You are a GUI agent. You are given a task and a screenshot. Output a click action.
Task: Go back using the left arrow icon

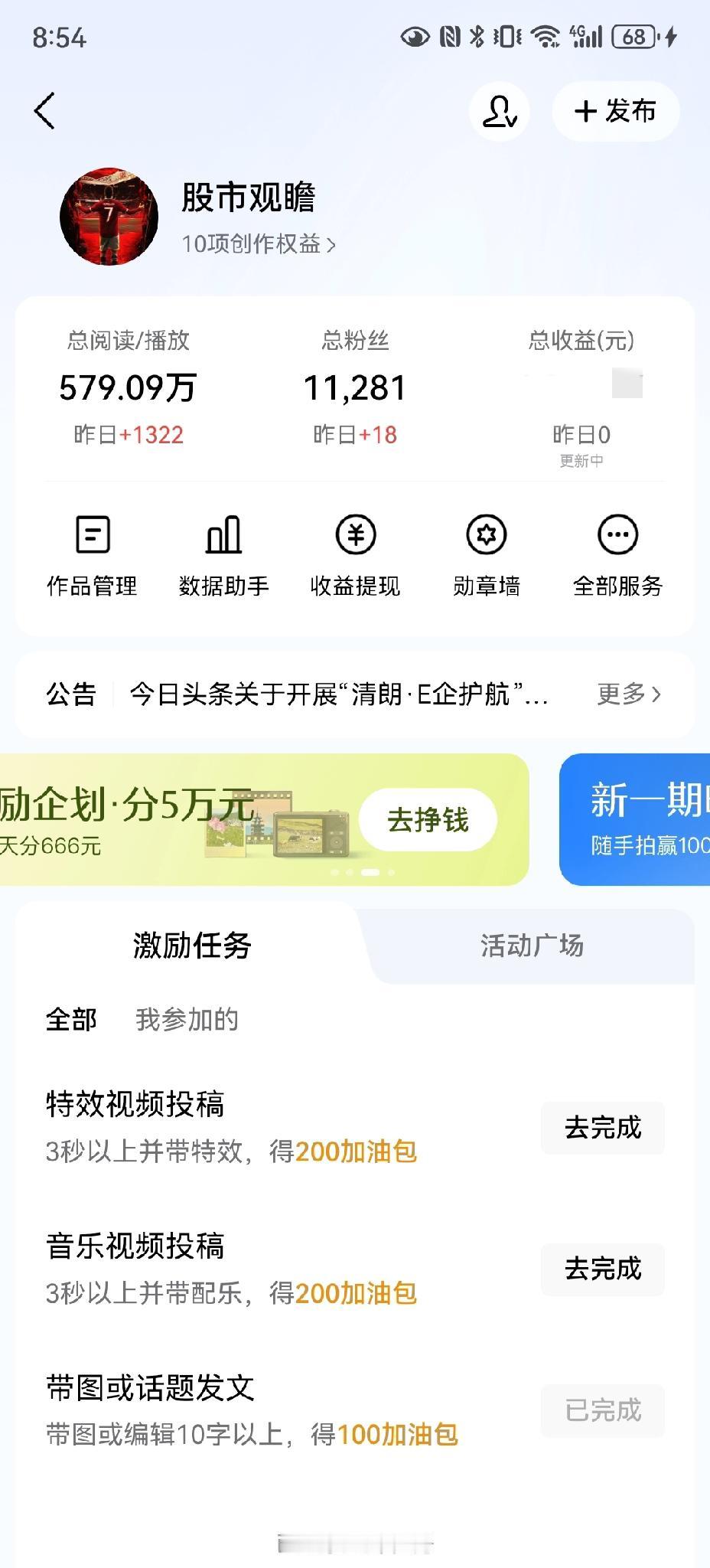click(44, 110)
